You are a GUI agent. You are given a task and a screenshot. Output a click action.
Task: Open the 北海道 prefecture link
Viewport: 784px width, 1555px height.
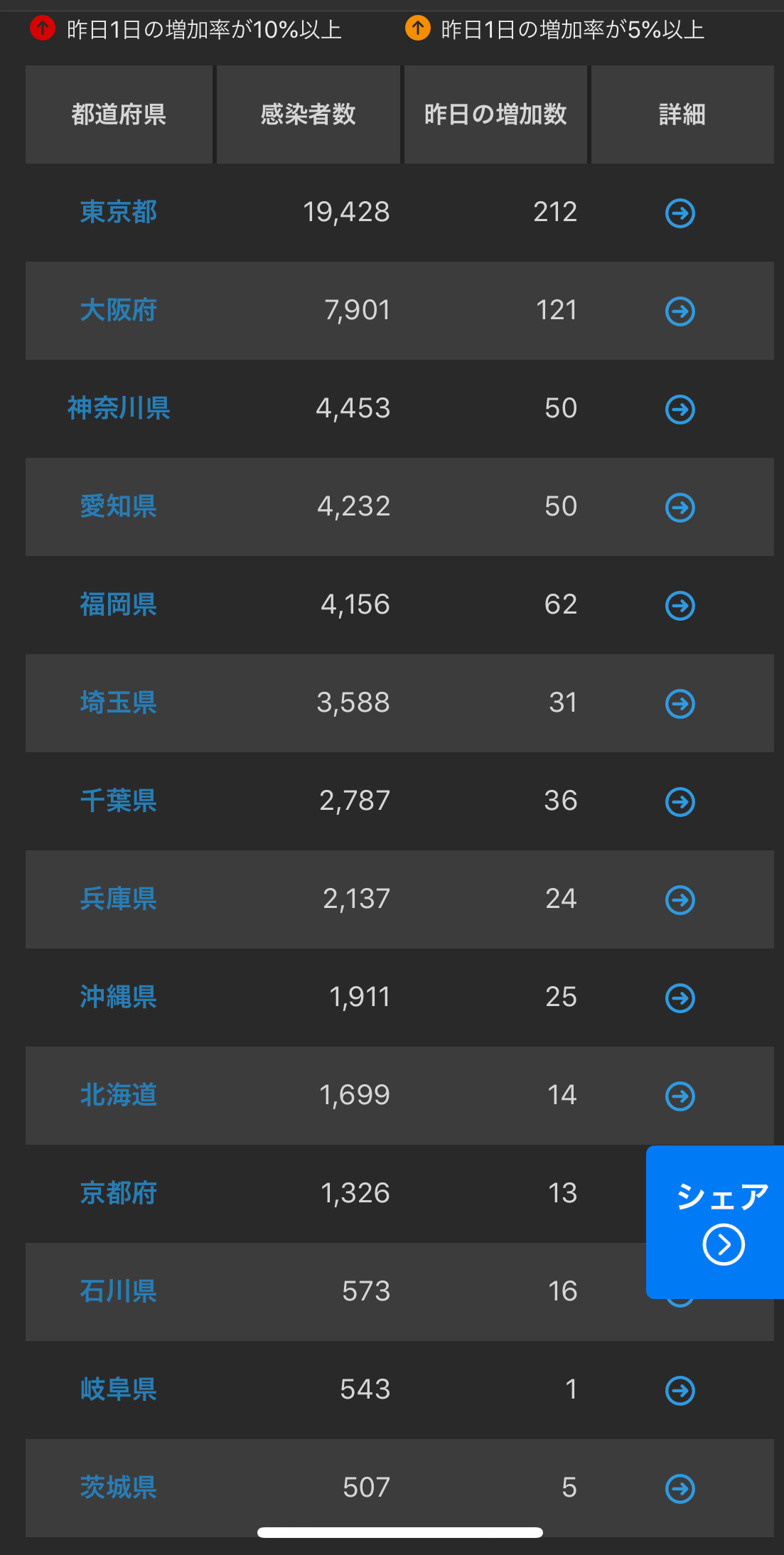[x=119, y=1095]
